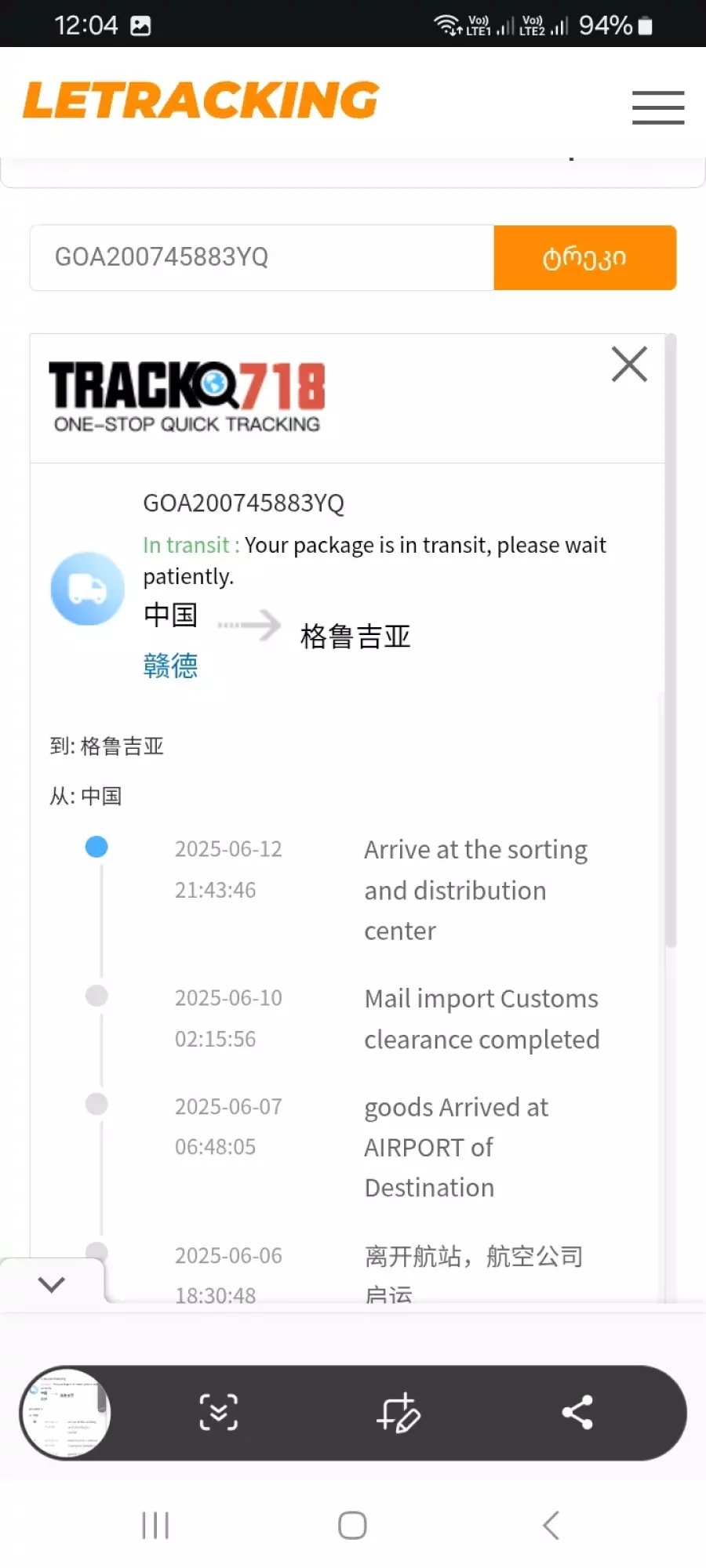Tap the tracking number input field
The width and height of the screenshot is (706, 1568).
point(262,258)
